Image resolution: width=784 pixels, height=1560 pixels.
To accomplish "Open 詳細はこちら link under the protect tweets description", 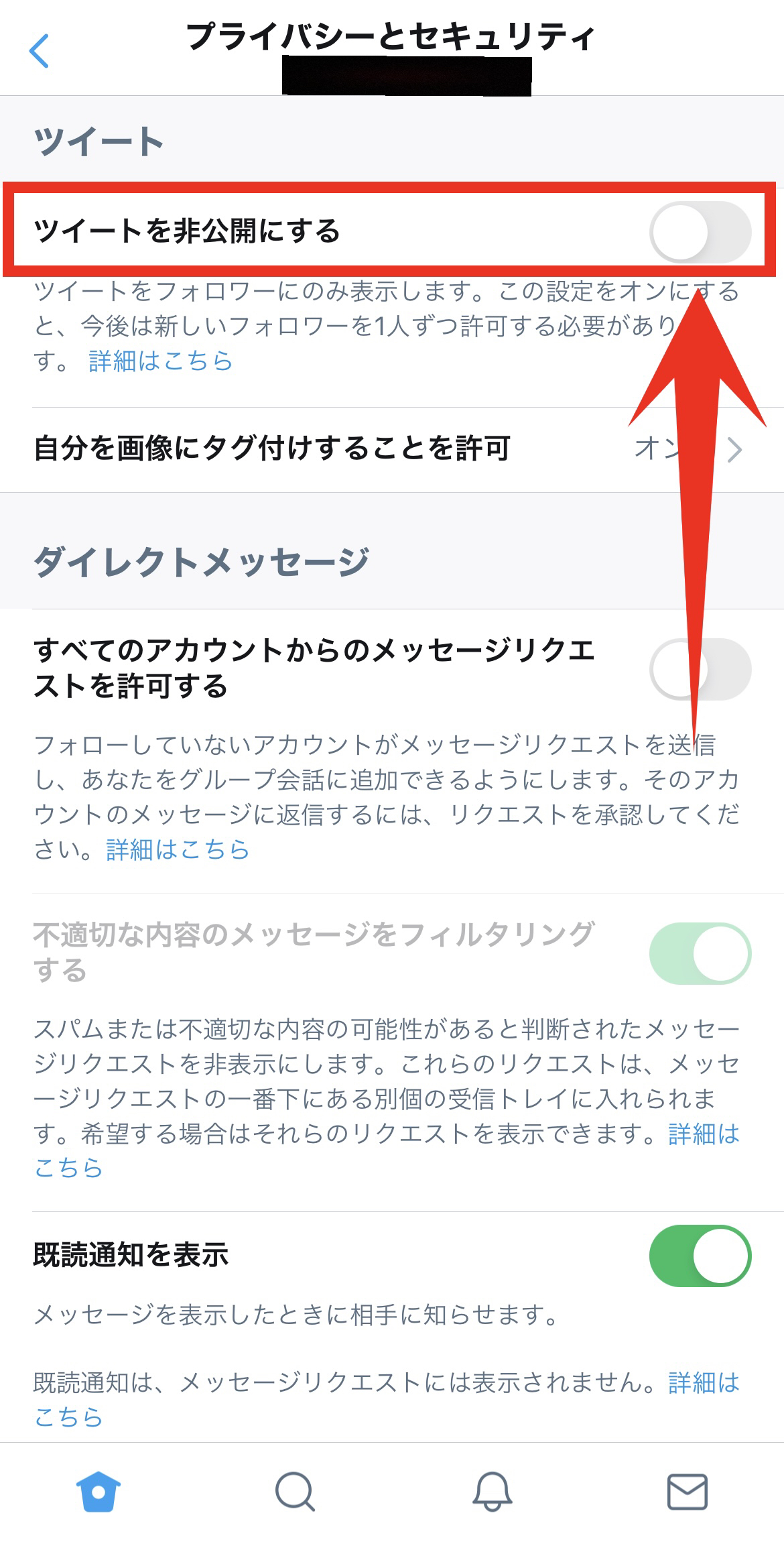I will (x=160, y=361).
